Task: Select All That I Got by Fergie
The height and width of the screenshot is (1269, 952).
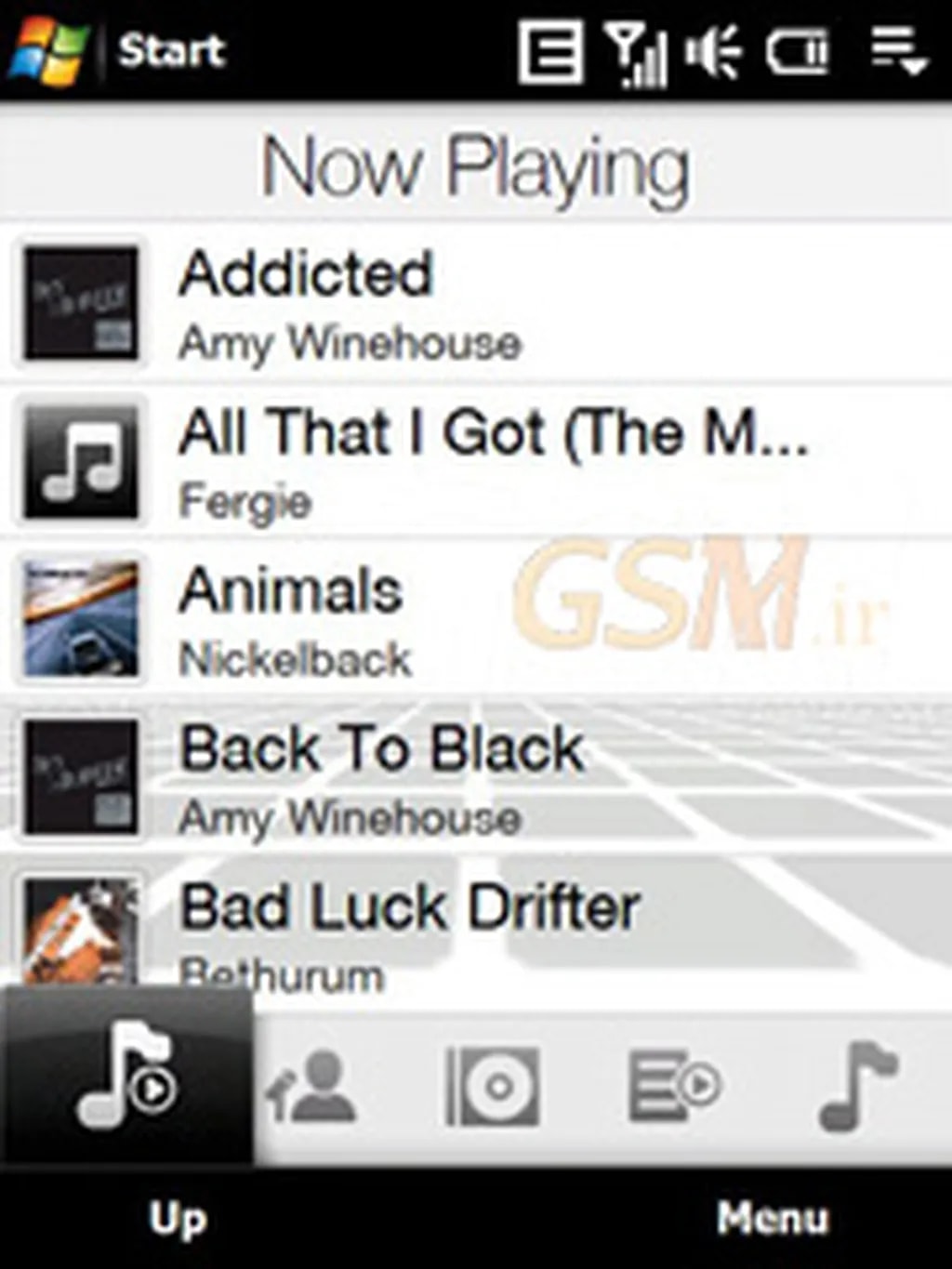Action: (465, 462)
